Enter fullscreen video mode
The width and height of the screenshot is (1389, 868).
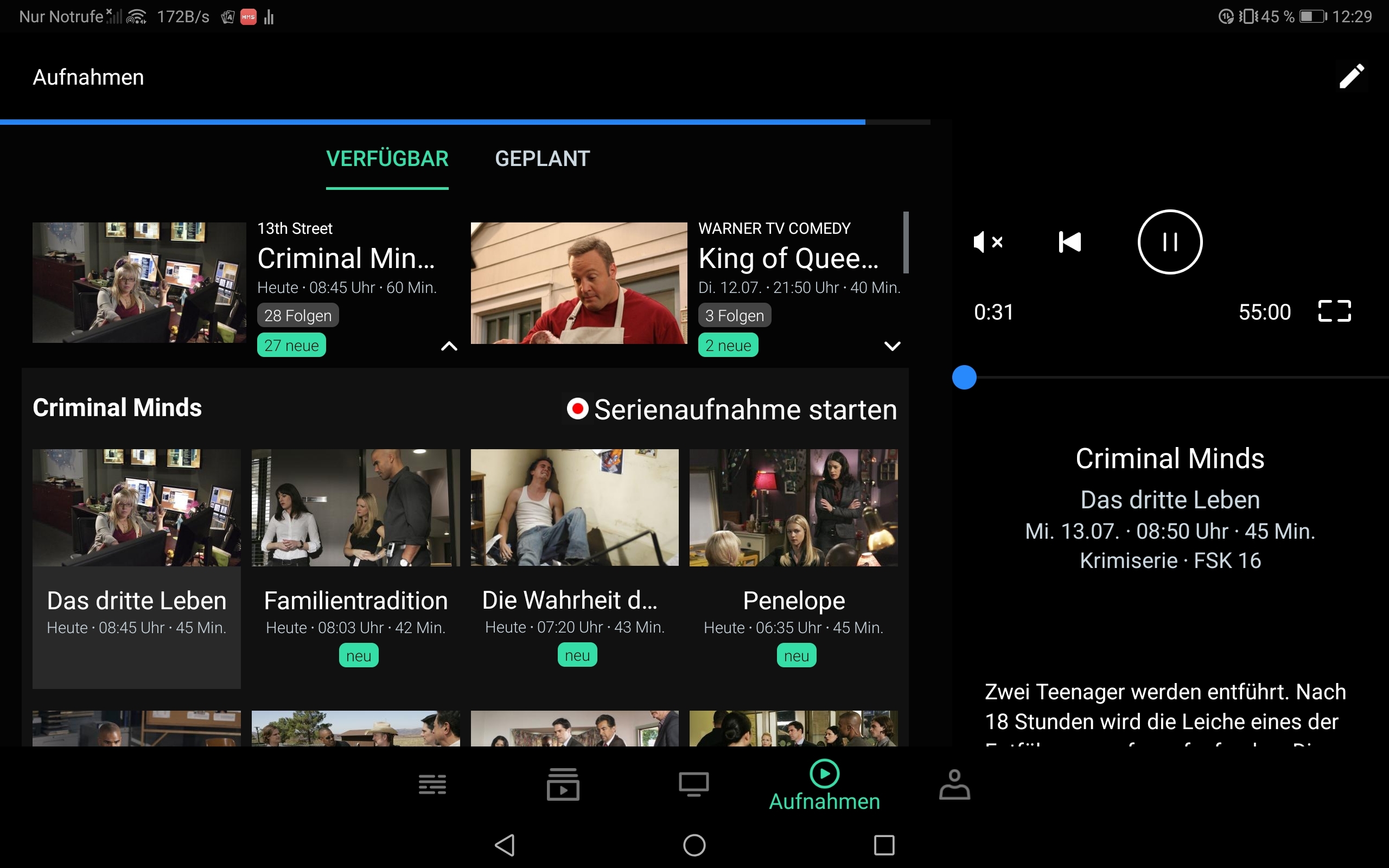click(x=1334, y=311)
